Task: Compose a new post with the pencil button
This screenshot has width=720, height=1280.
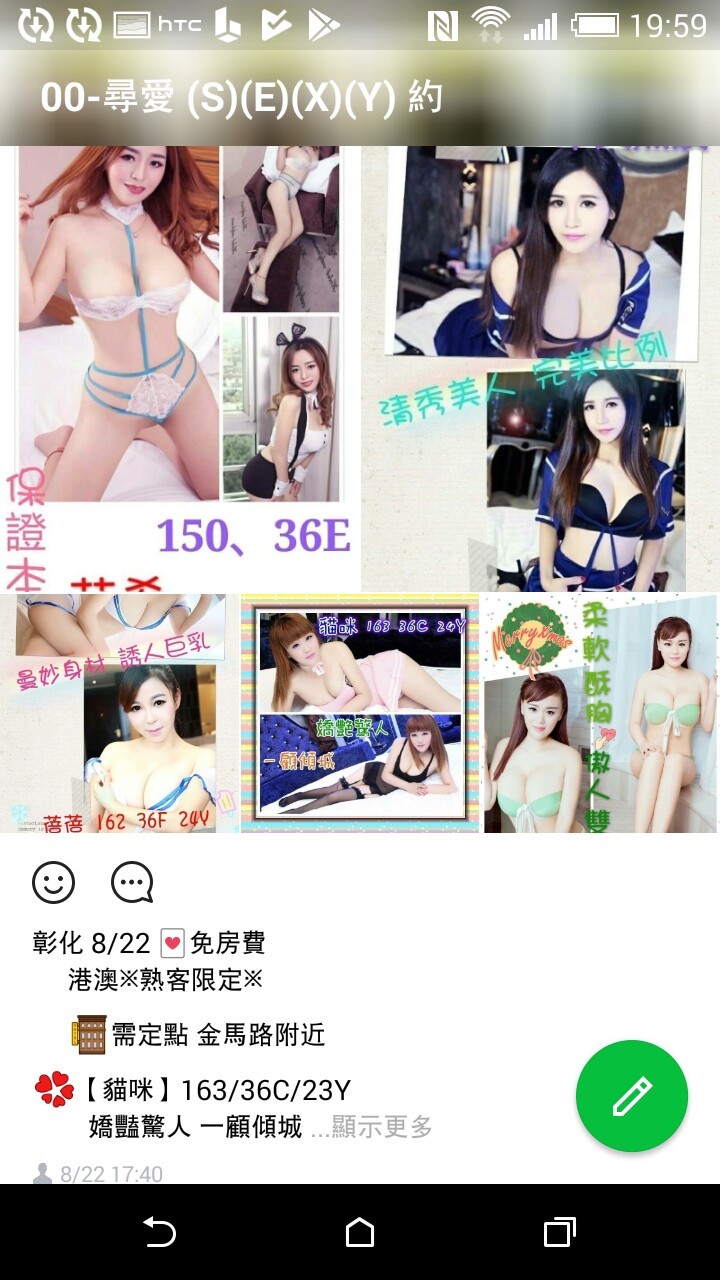Action: 631,1096
